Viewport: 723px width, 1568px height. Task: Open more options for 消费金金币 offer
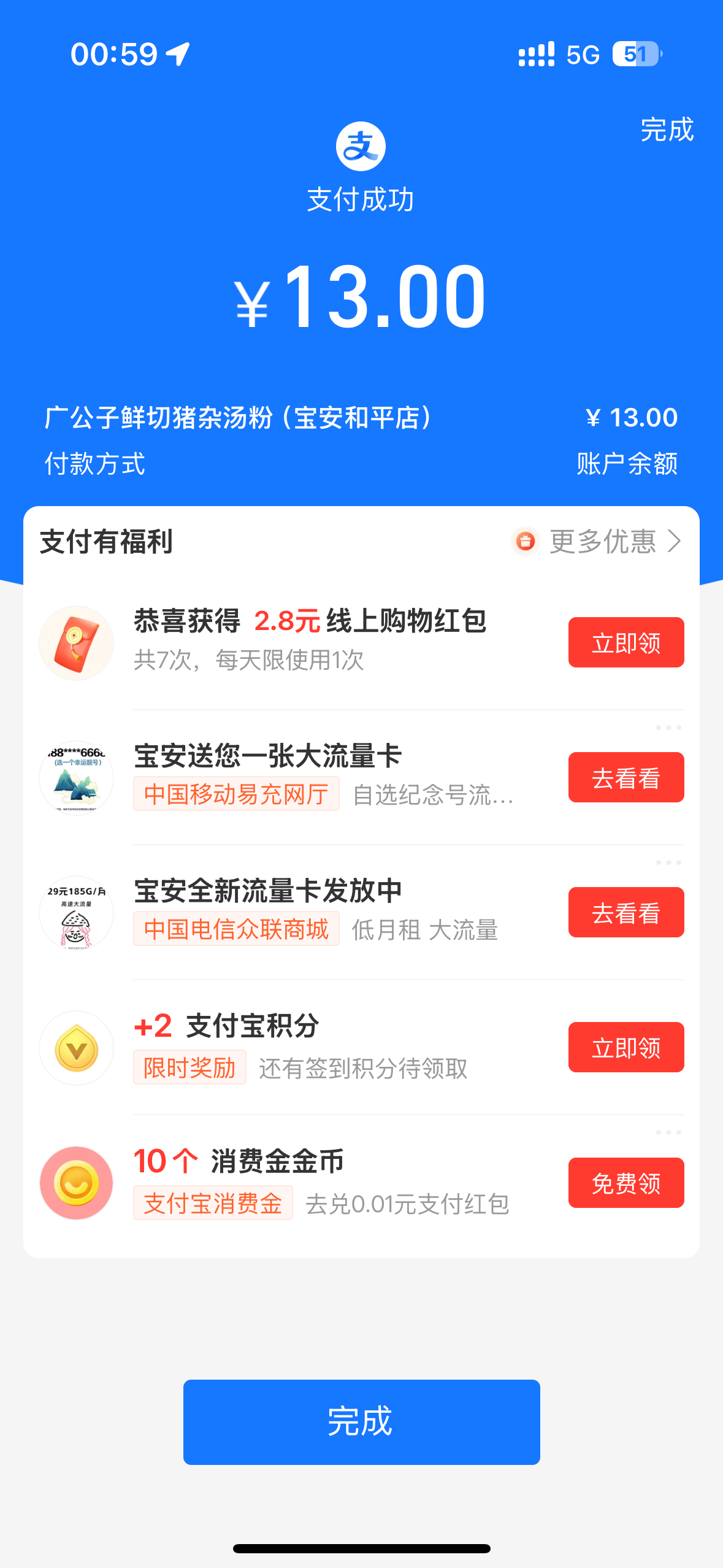(668, 1132)
